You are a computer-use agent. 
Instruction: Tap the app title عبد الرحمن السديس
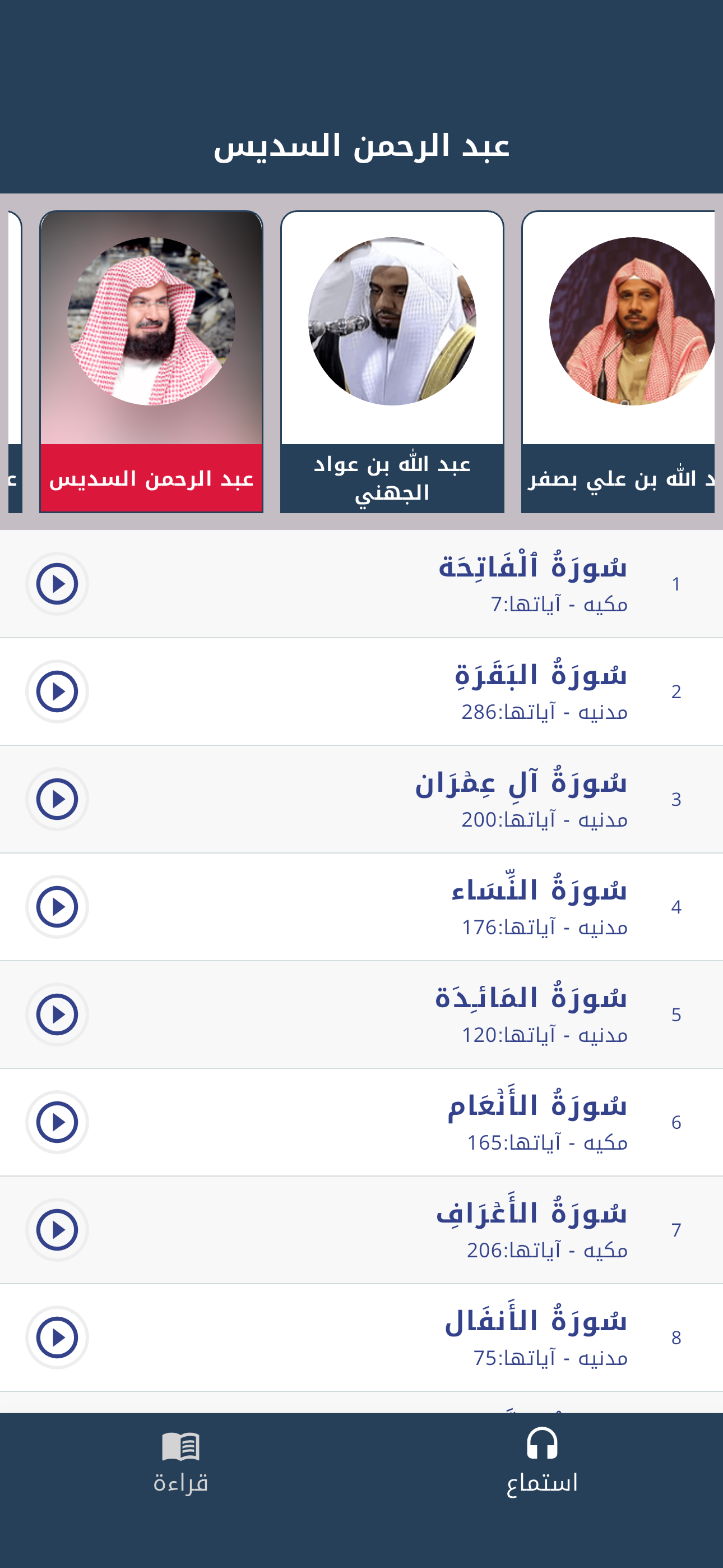tap(361, 148)
